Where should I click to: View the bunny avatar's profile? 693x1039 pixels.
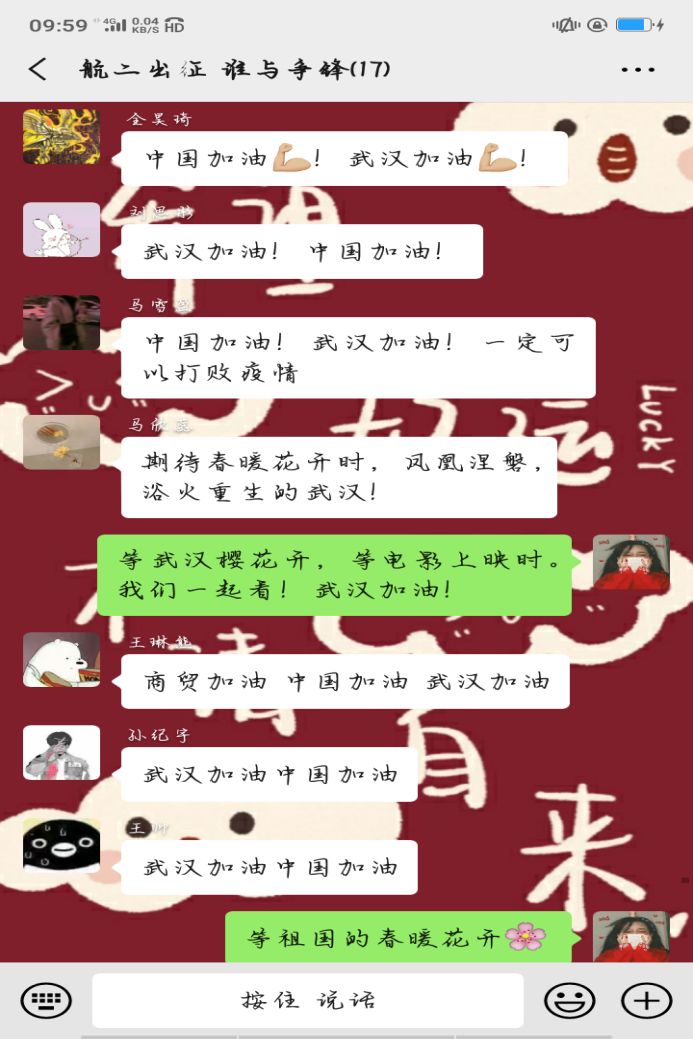click(x=61, y=229)
